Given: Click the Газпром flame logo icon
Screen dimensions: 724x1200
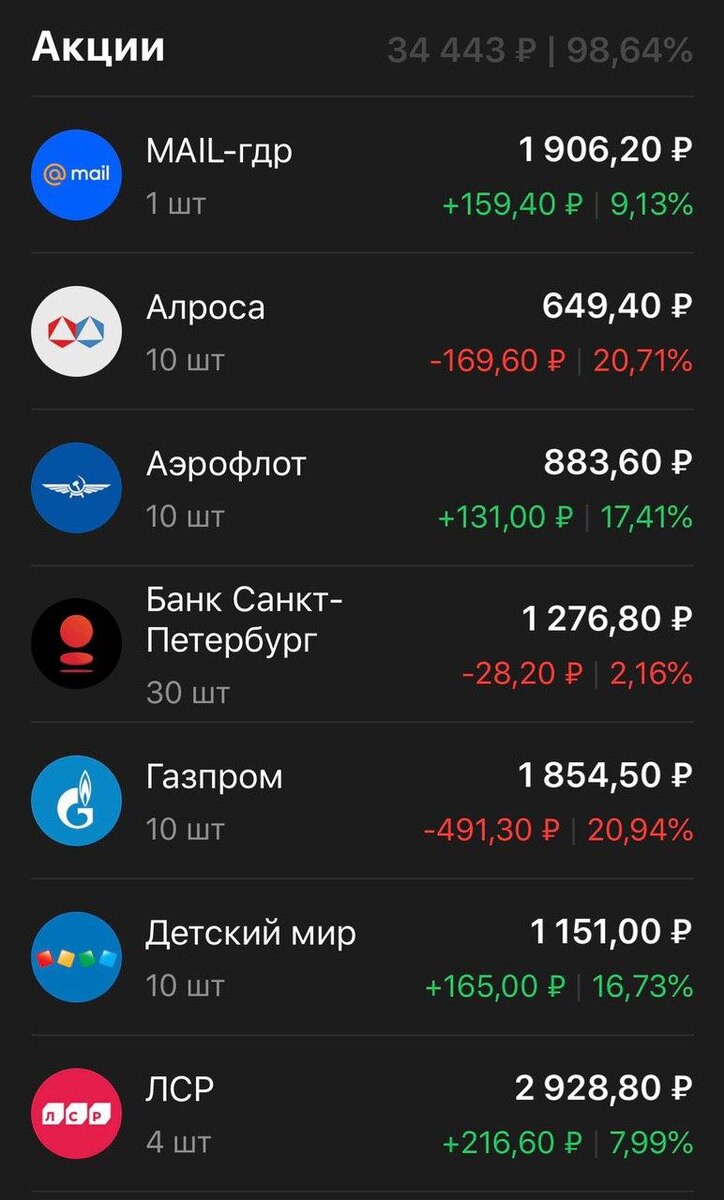Looking at the screenshot, I should (76, 800).
